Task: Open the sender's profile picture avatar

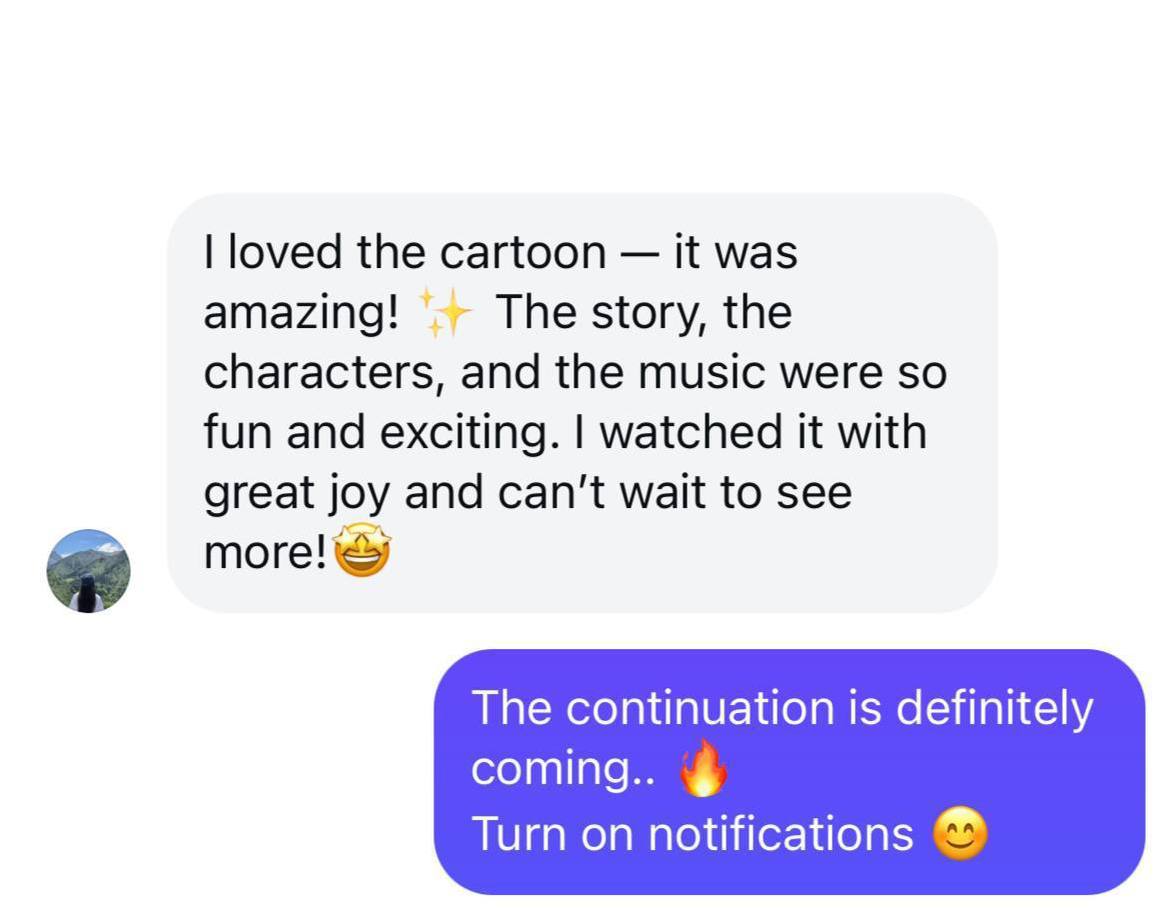Action: [88, 570]
